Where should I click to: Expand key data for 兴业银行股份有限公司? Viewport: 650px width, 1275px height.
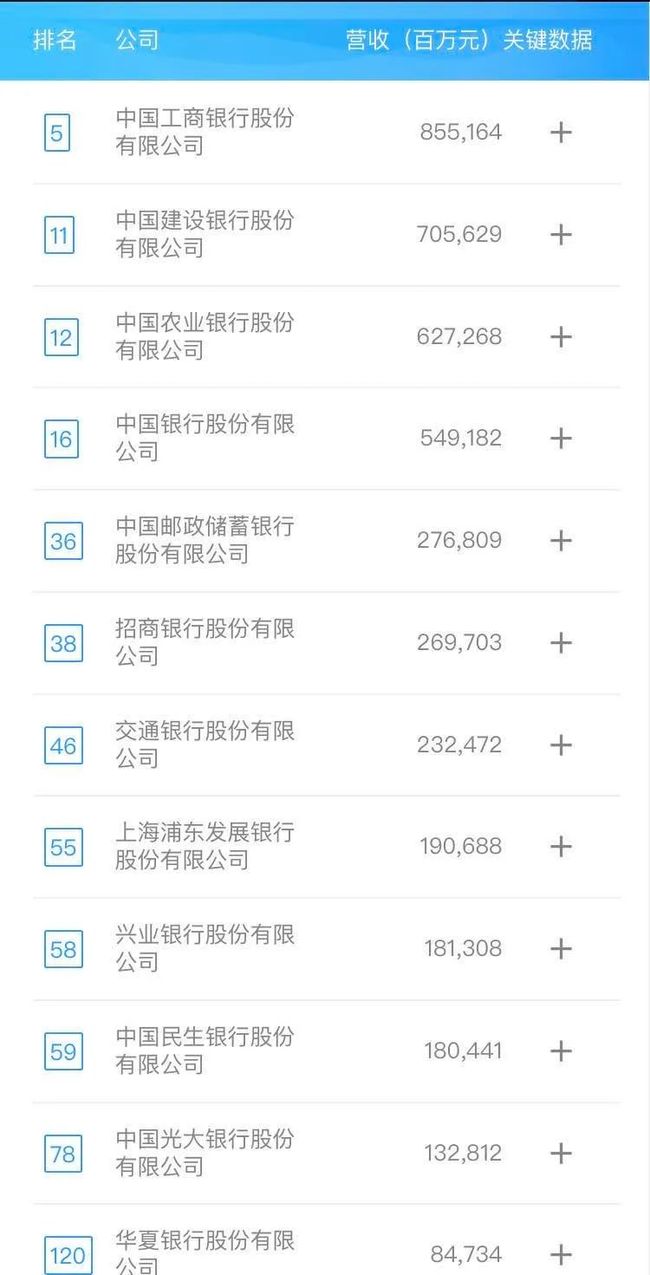pyautogui.click(x=561, y=948)
